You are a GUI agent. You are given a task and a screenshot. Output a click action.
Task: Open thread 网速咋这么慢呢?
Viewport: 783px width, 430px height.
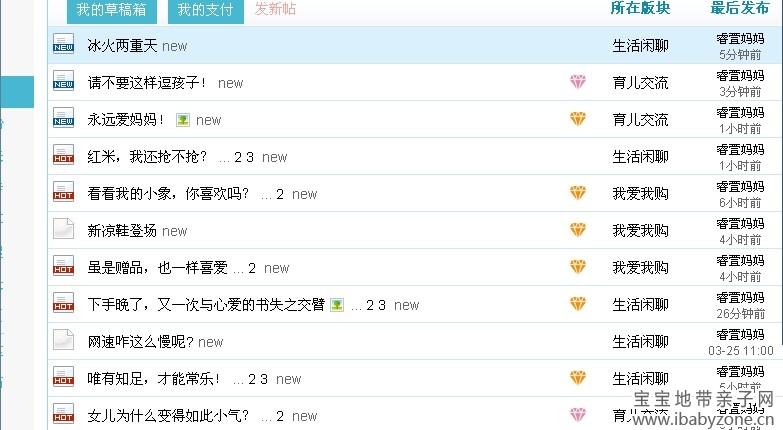click(x=141, y=342)
